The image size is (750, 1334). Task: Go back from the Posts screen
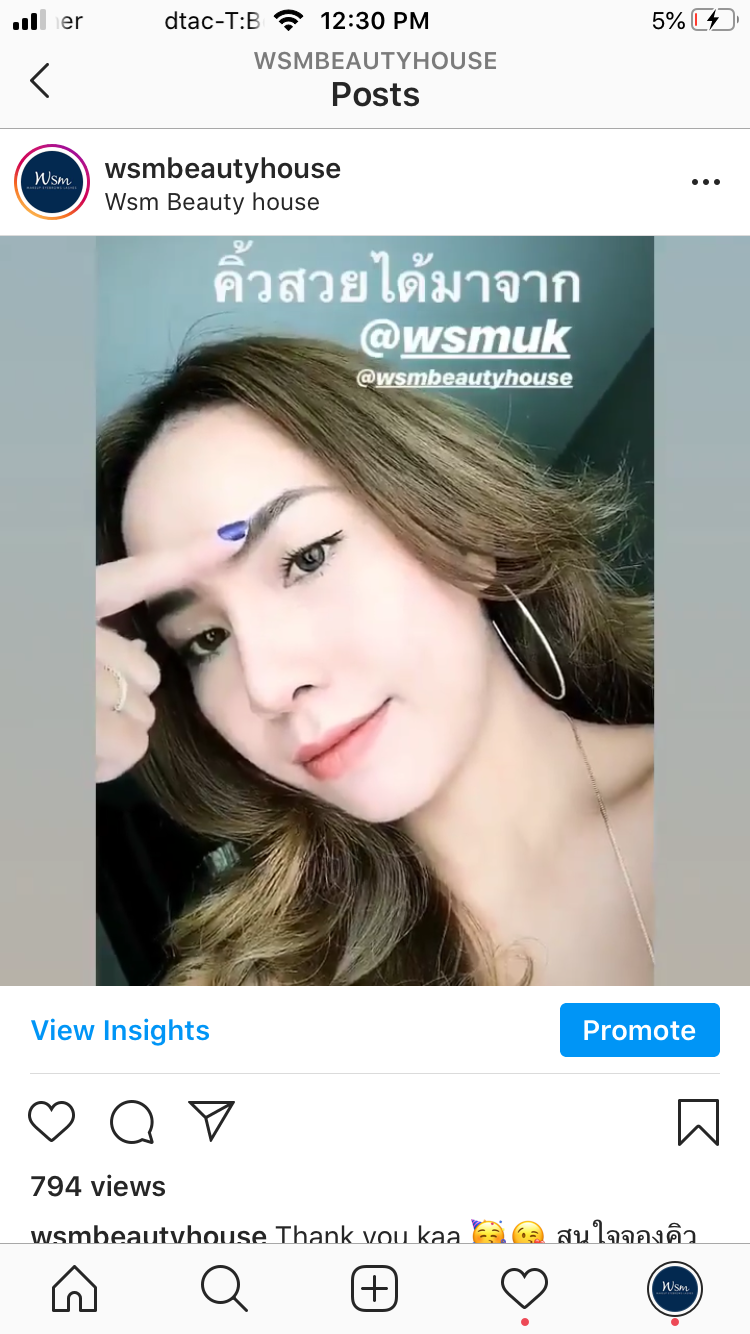tap(40, 80)
